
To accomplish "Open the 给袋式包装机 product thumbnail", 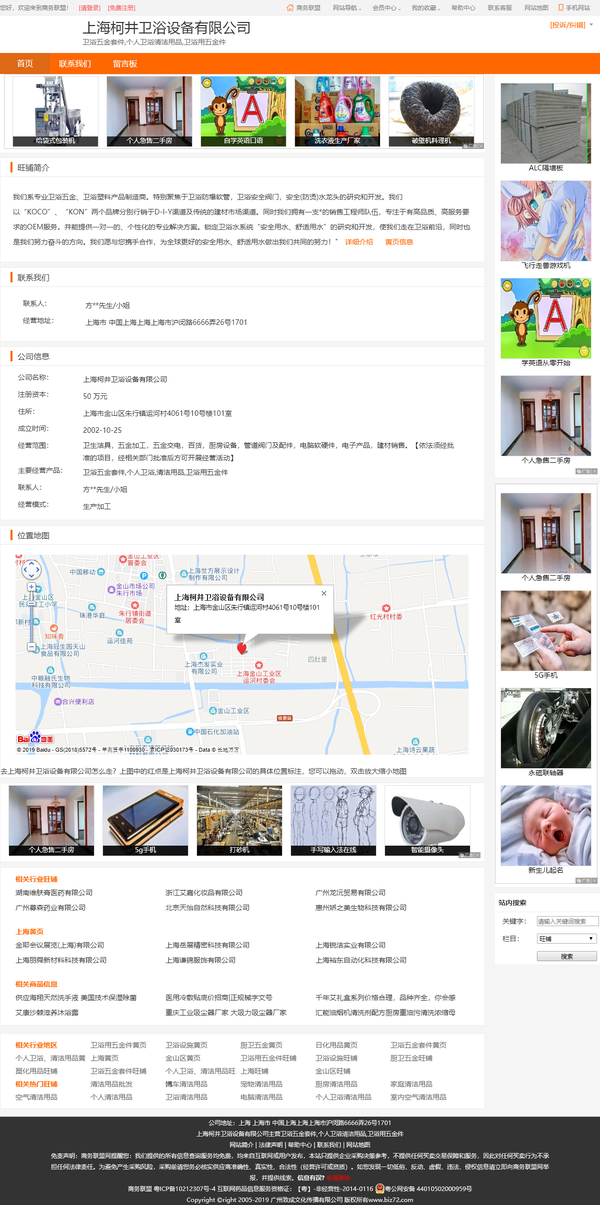I will tap(55, 112).
